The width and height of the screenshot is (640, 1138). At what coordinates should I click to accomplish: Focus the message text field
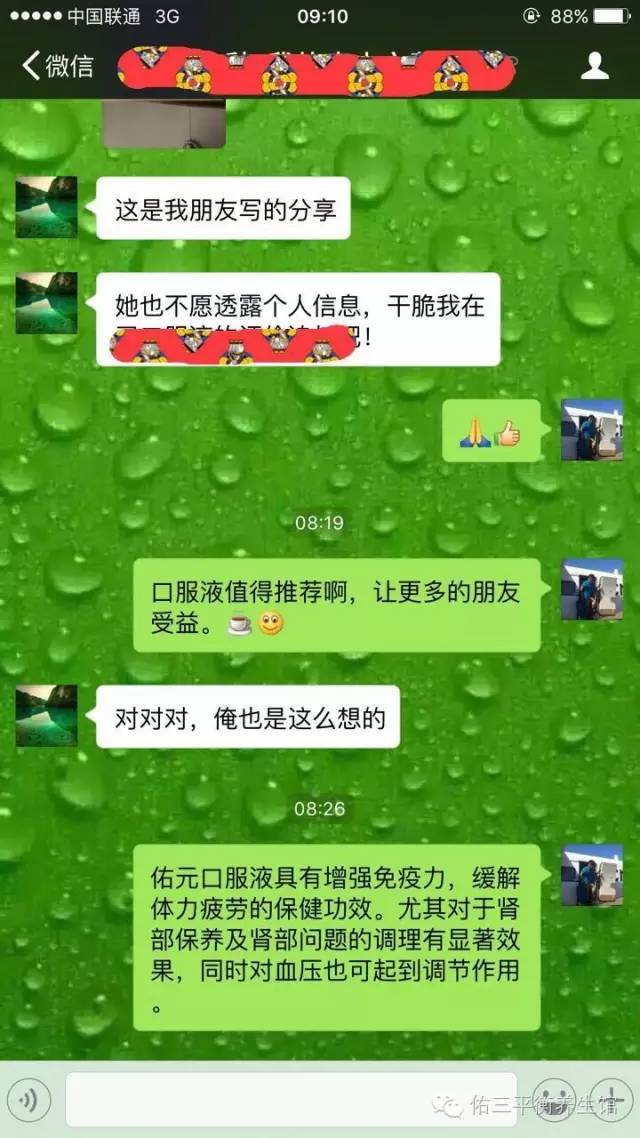[290, 1100]
